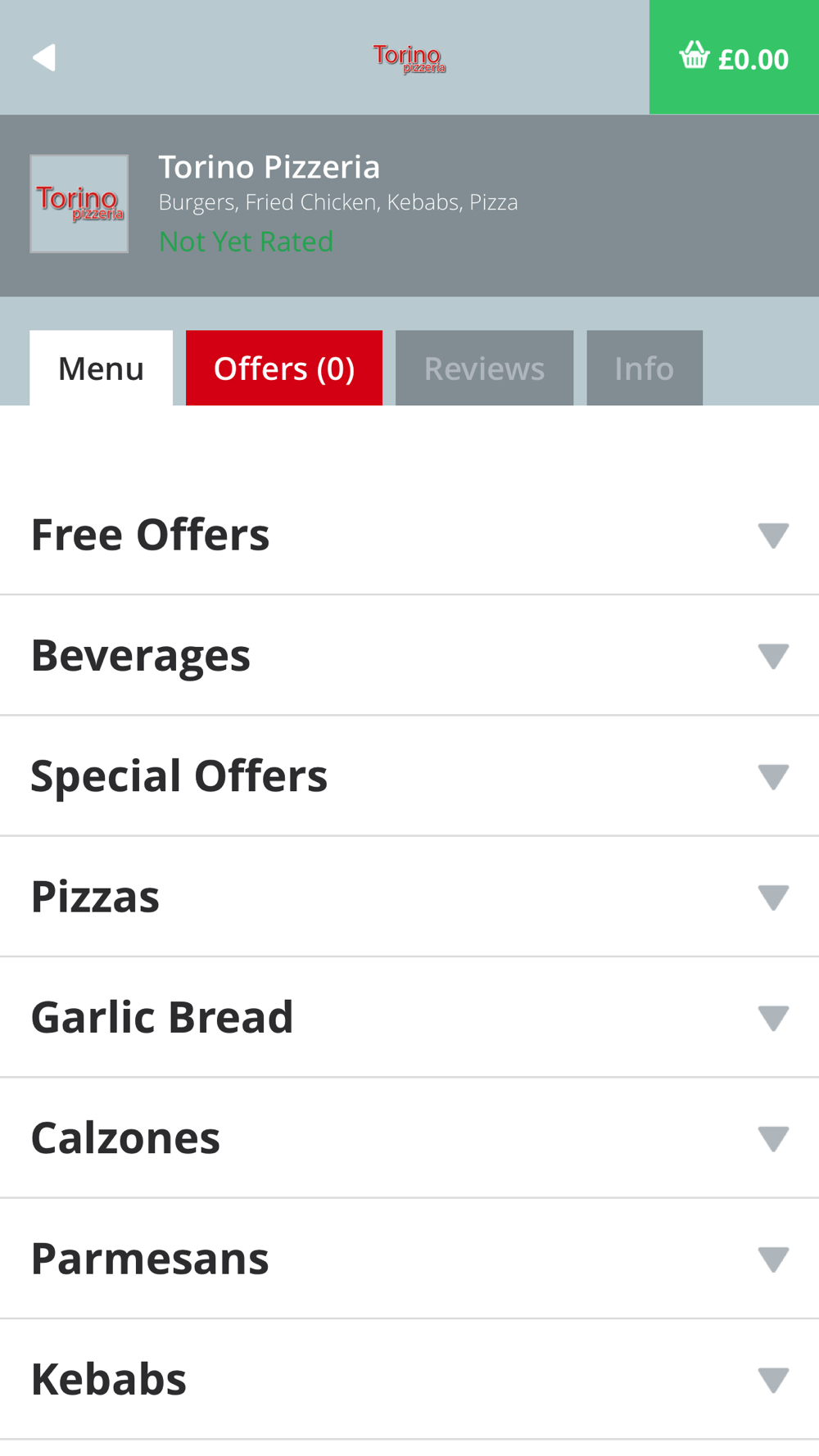Go back using the white arrow
Viewport: 819px width, 1456px height.
click(x=44, y=57)
